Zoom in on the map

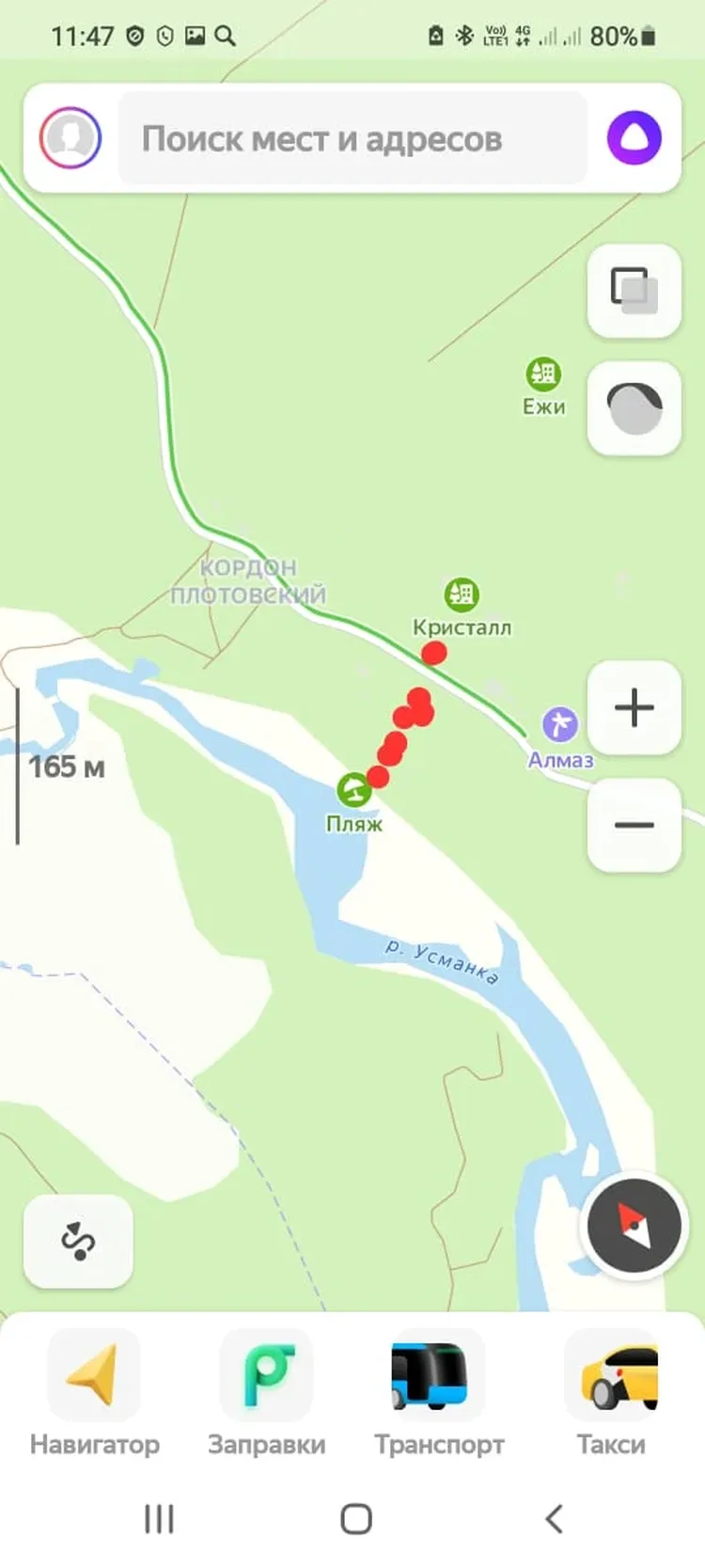(x=634, y=707)
